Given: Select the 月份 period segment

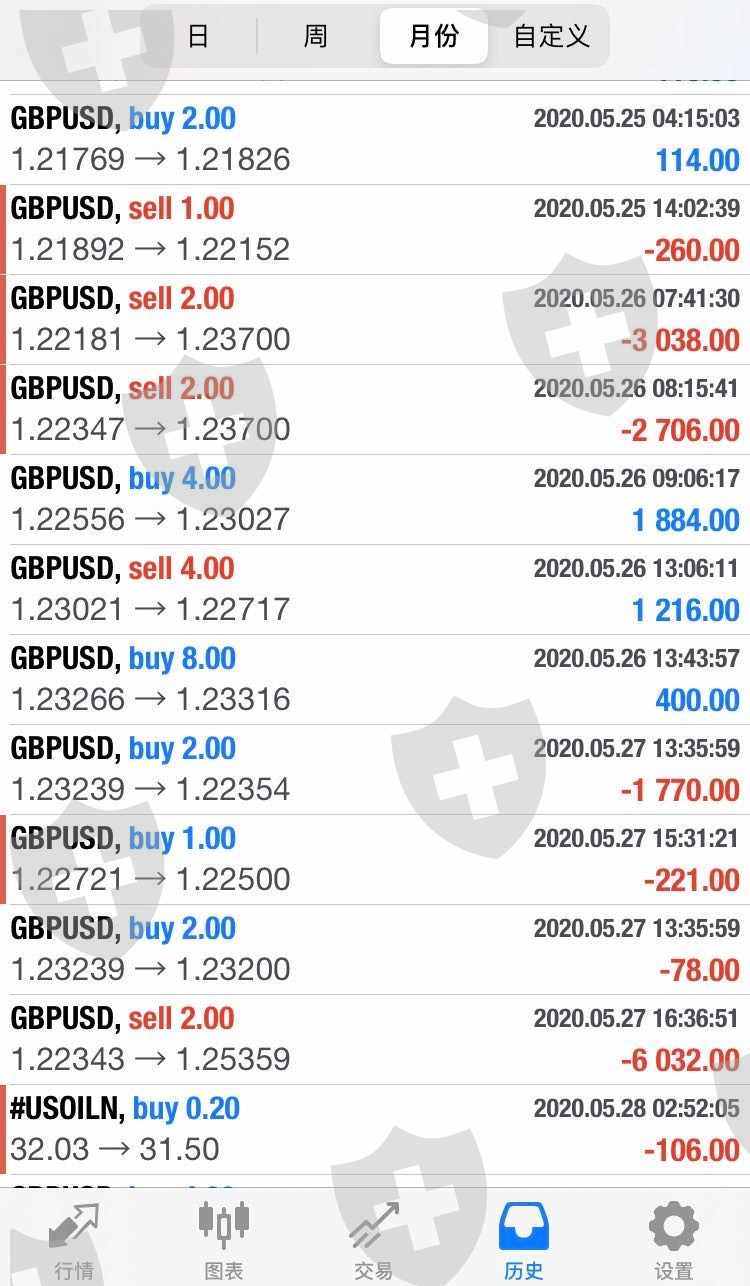Looking at the screenshot, I should 434,37.
